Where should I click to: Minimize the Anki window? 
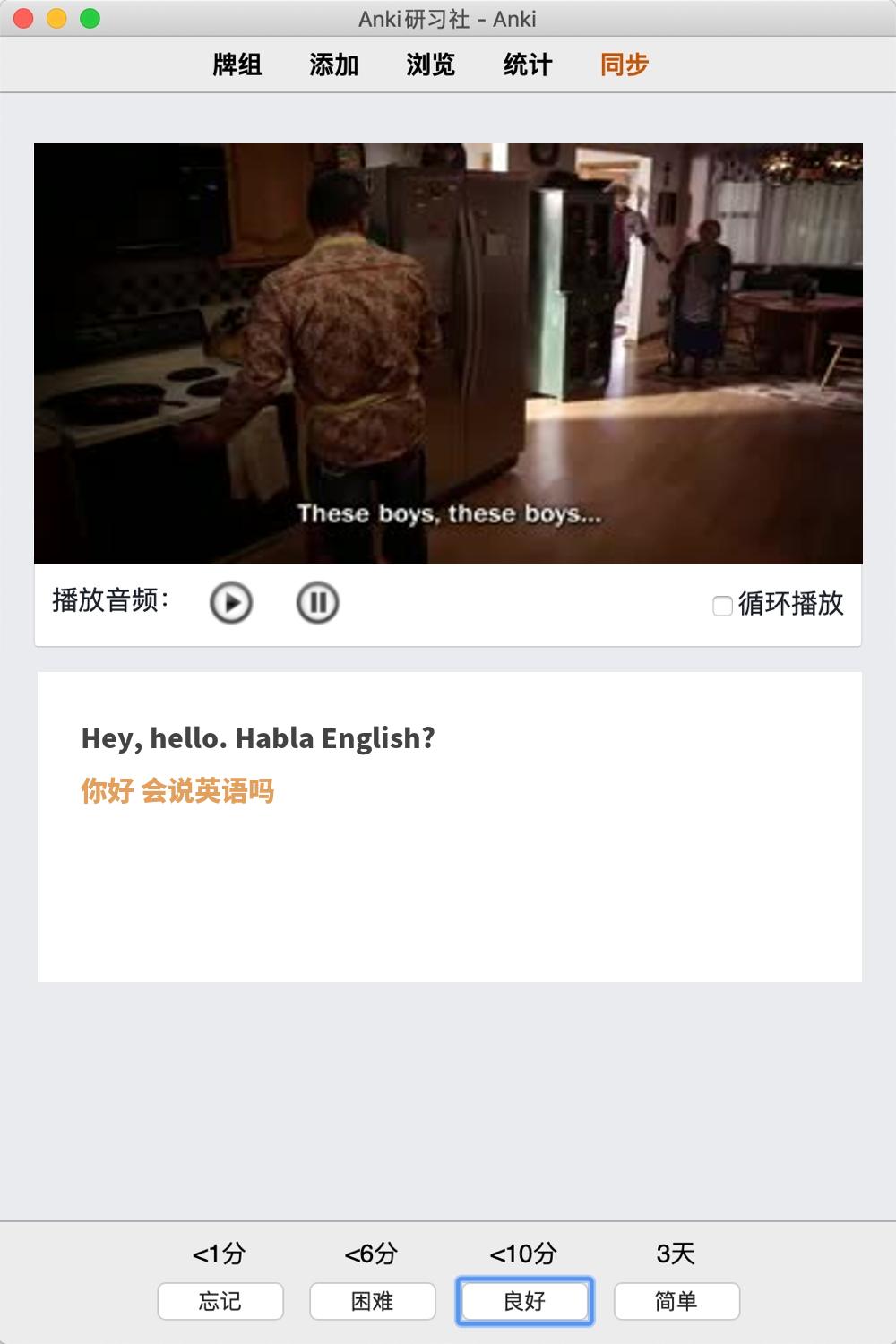56,18
